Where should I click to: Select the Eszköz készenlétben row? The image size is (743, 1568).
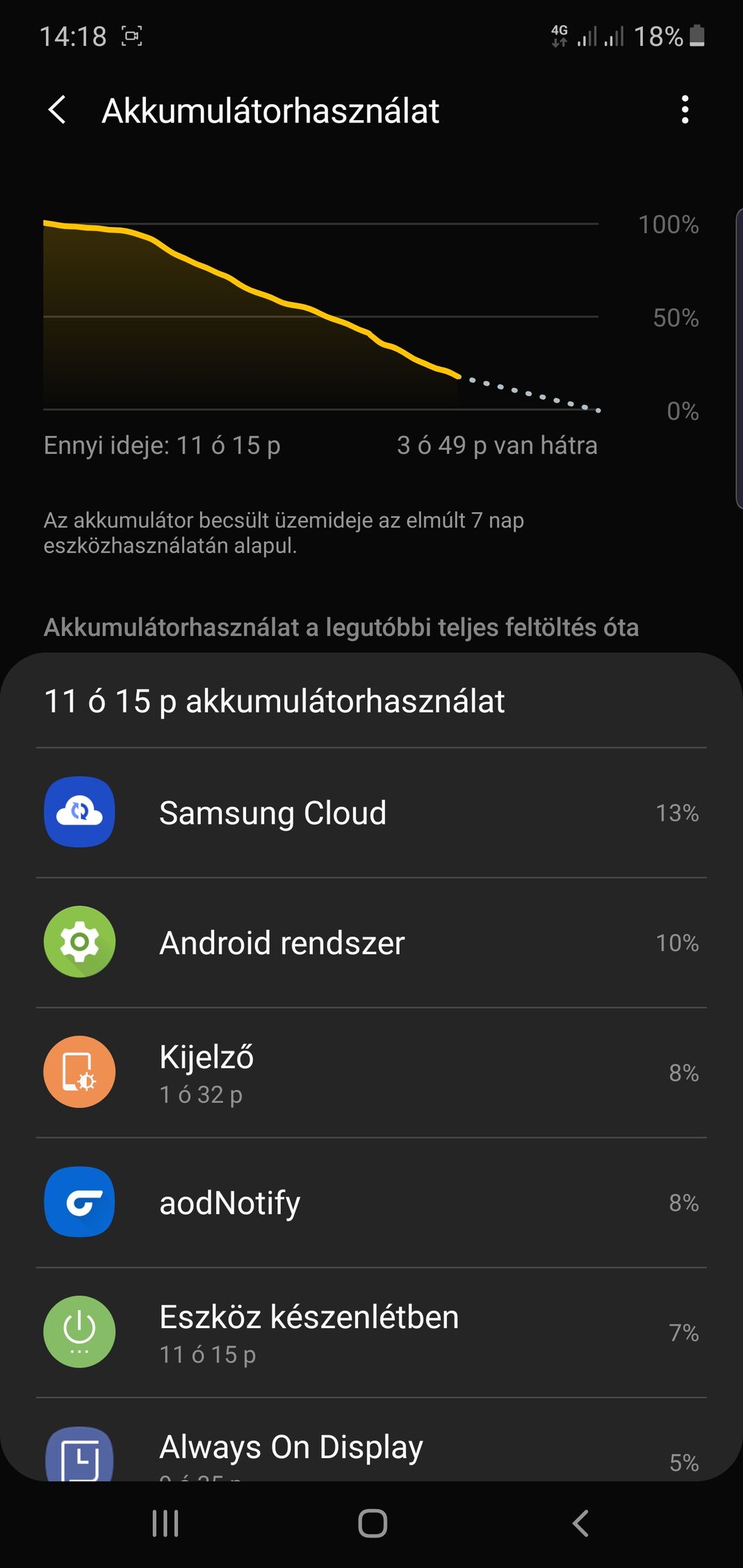[371, 1332]
